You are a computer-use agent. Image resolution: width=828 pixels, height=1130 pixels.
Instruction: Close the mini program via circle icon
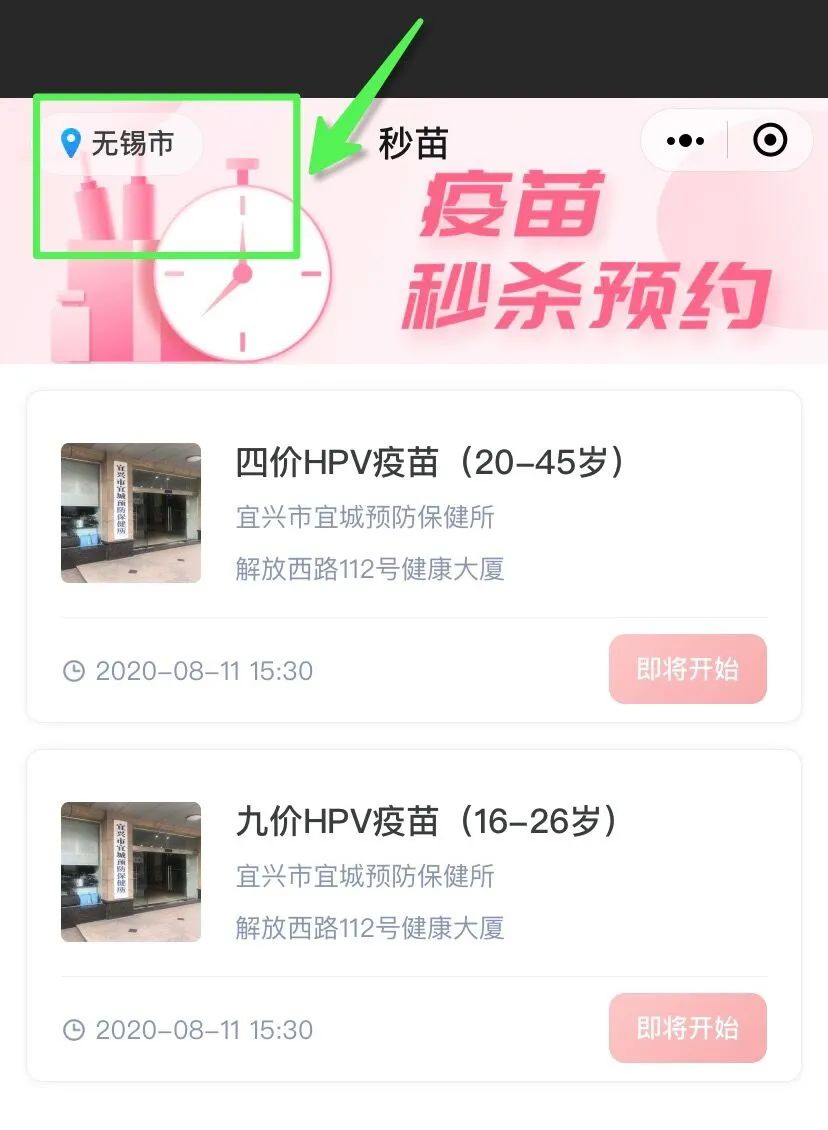pyautogui.click(x=769, y=141)
